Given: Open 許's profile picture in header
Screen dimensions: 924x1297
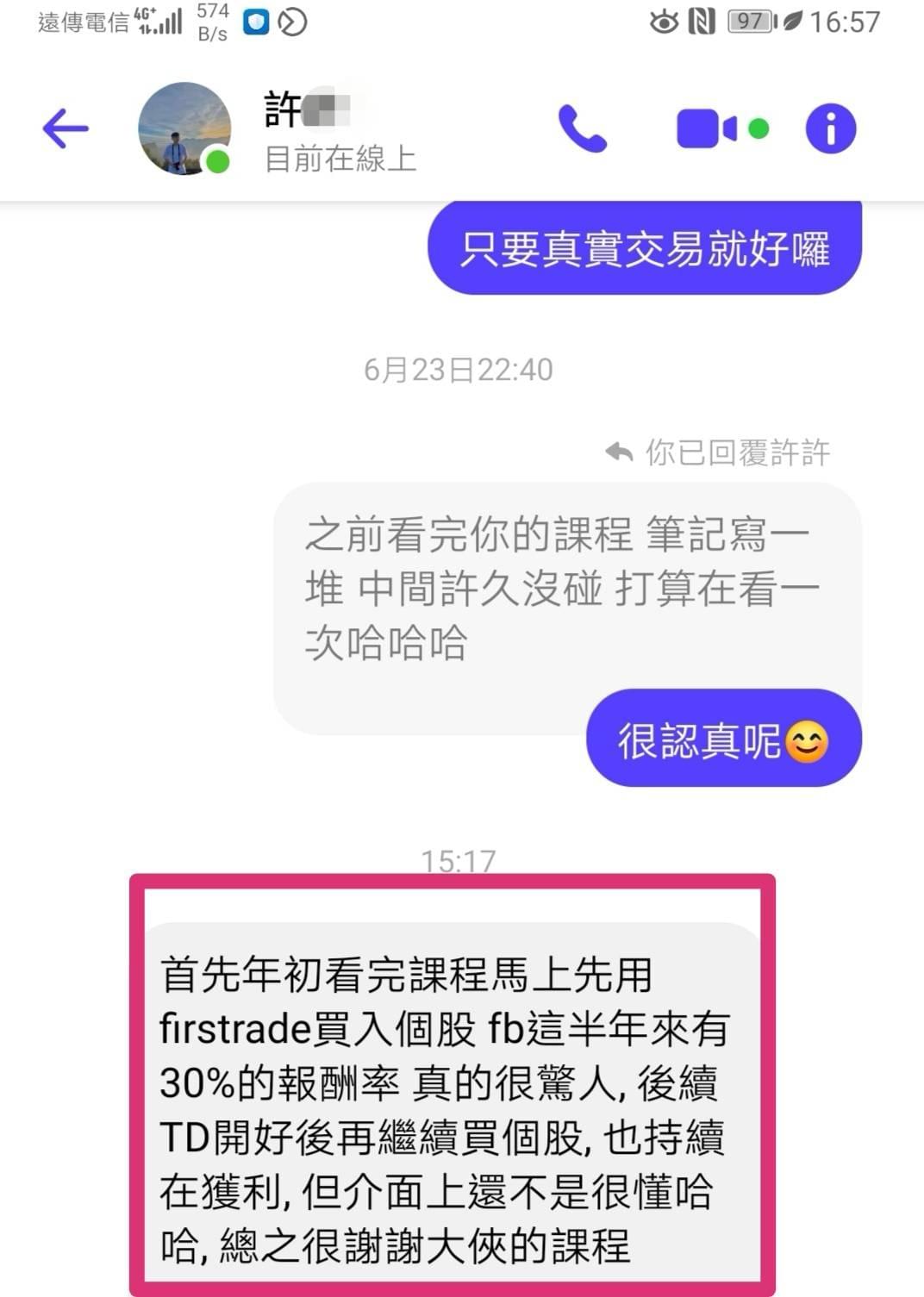Looking at the screenshot, I should coord(184,129).
